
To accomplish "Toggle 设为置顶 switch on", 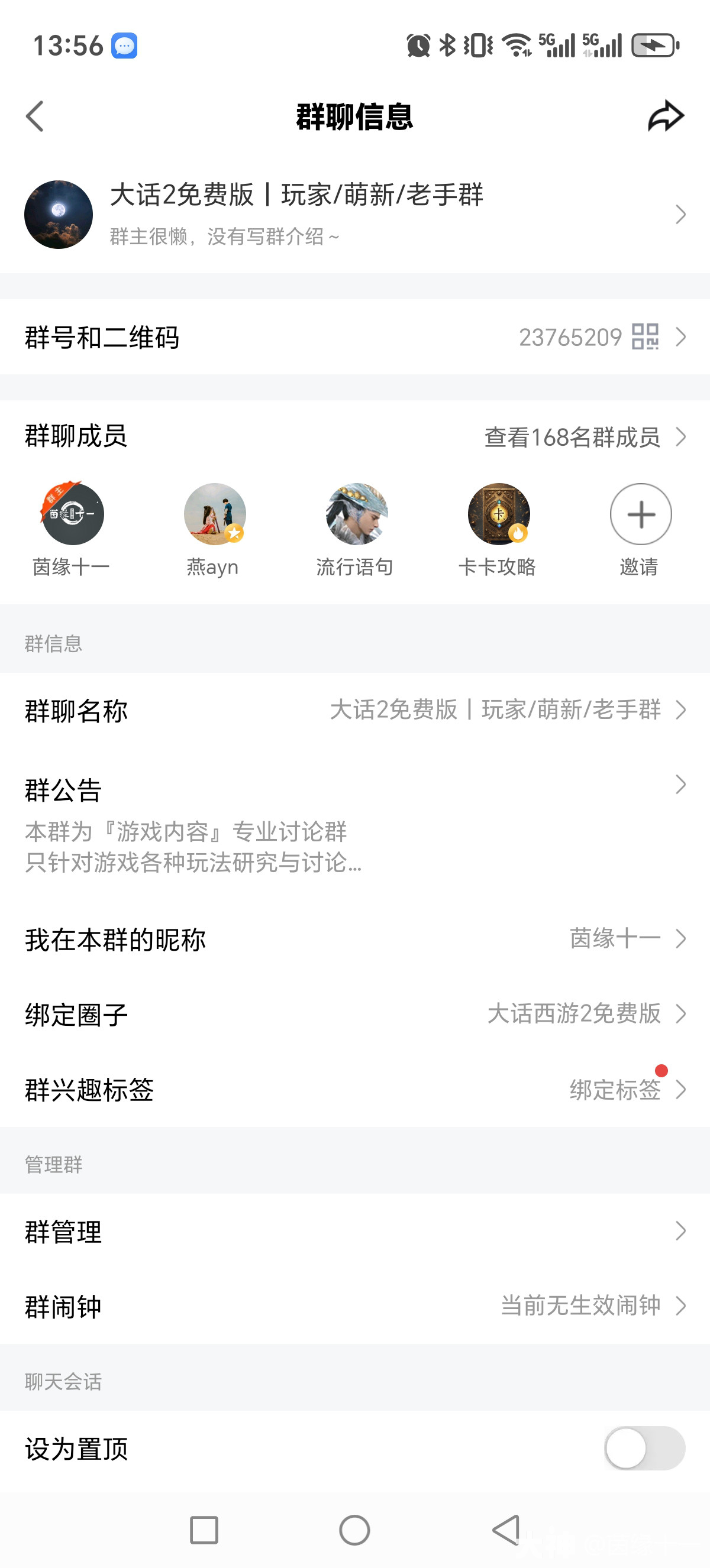I will click(644, 1449).
